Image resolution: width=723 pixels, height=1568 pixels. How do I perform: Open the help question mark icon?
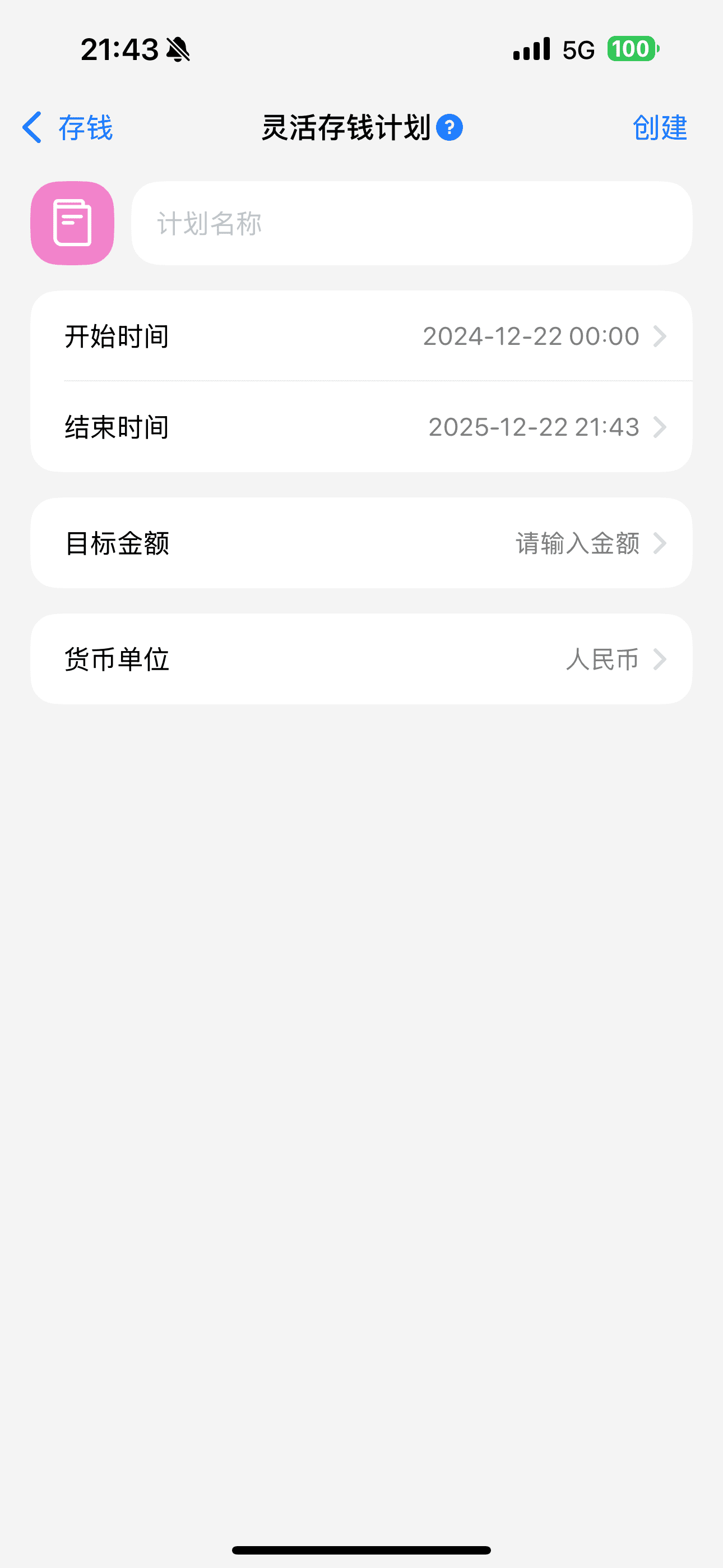pos(449,128)
